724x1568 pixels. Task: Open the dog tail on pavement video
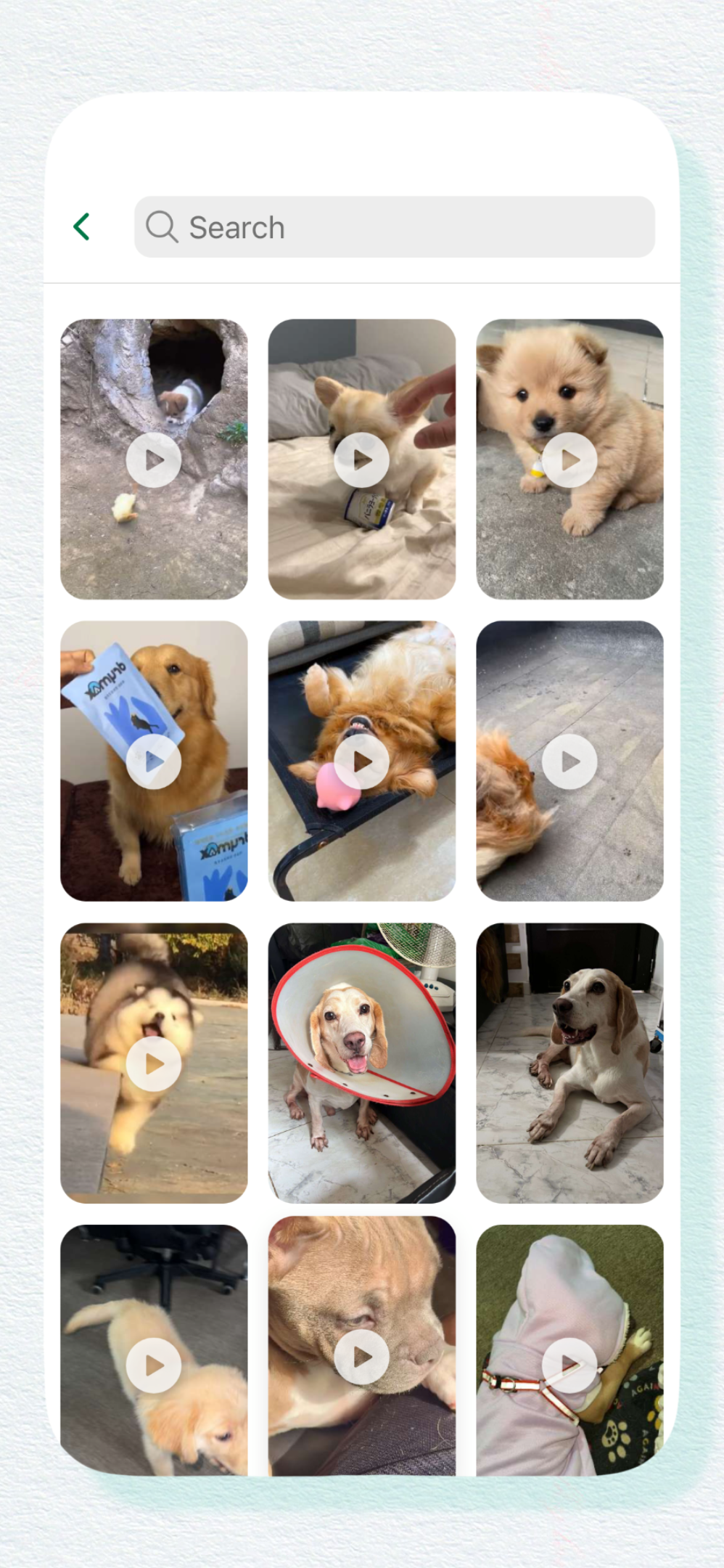[569, 761]
